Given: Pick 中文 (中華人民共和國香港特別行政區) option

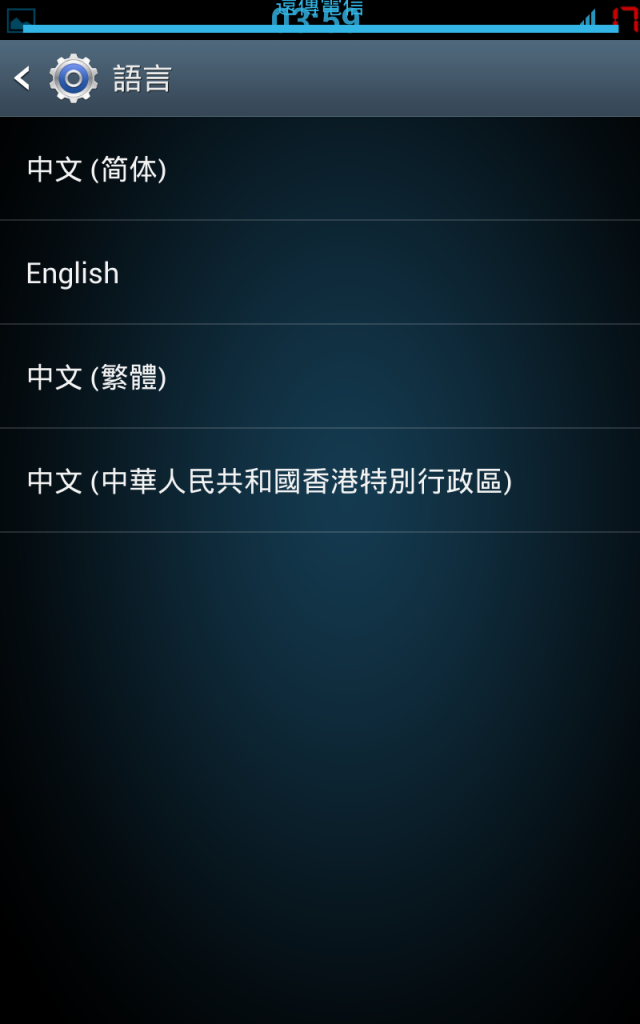Looking at the screenshot, I should pyautogui.click(x=269, y=481).
